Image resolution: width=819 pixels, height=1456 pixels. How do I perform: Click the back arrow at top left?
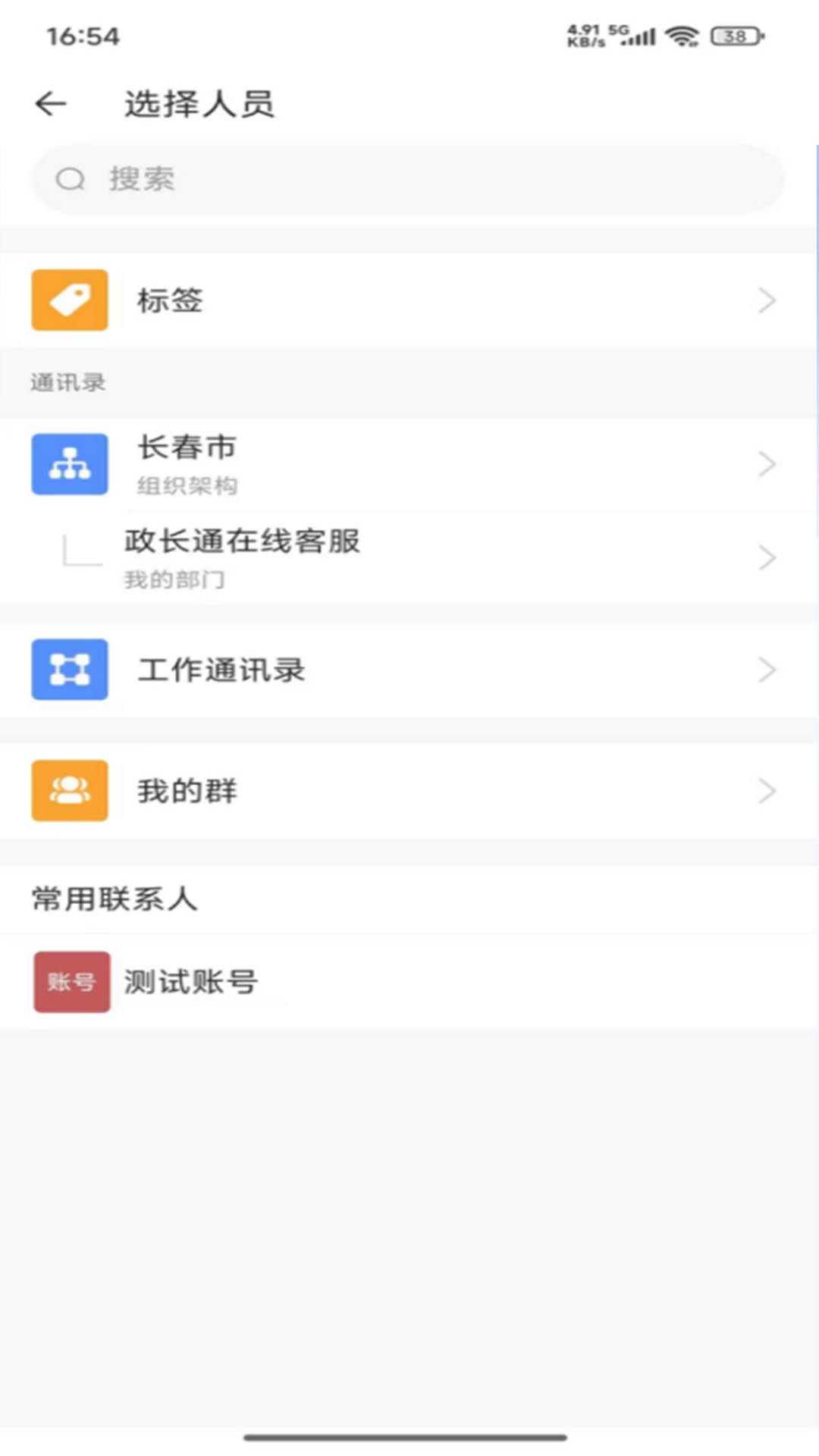(50, 103)
